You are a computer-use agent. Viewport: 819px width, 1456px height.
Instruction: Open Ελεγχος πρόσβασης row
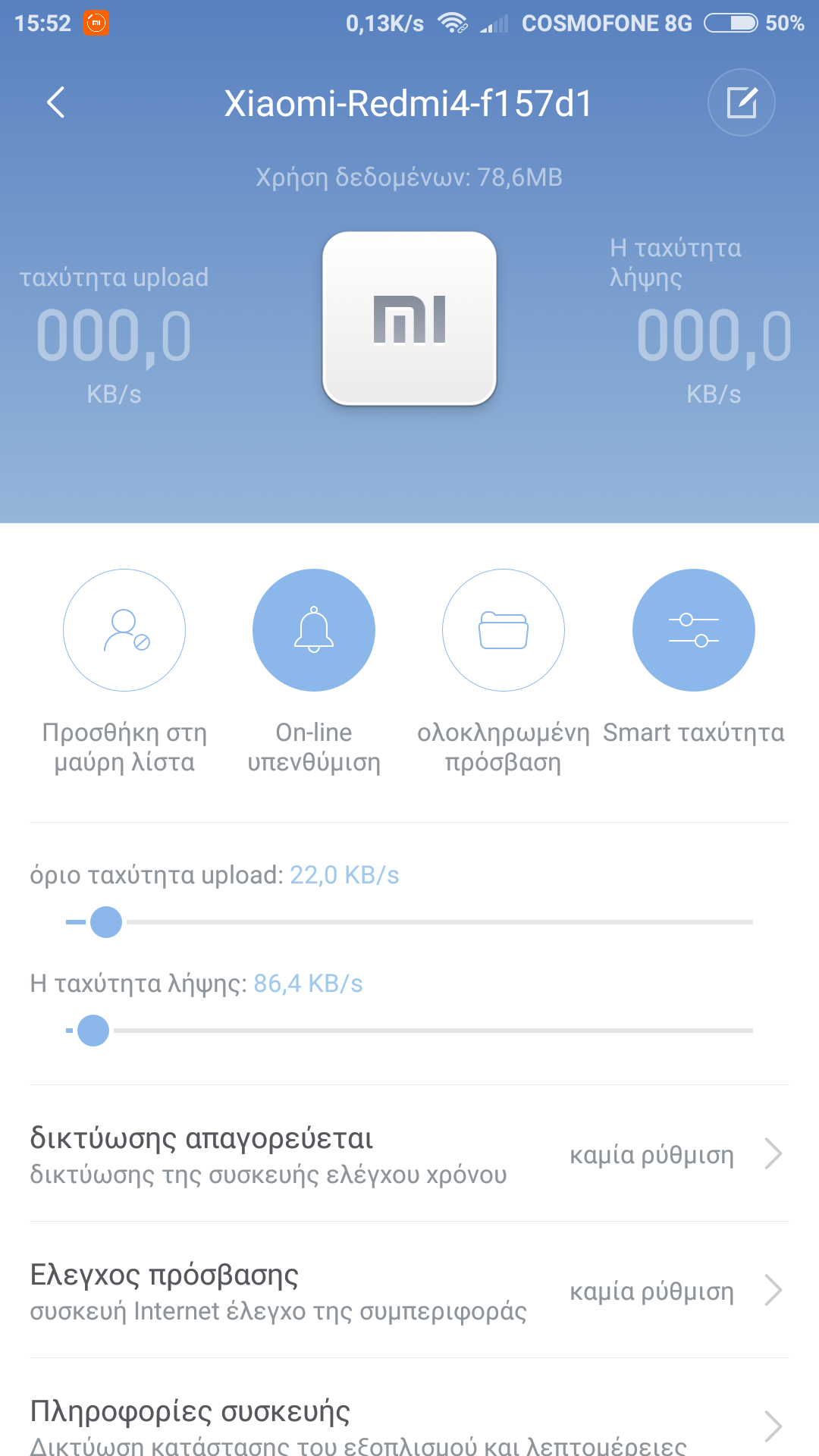[x=409, y=1291]
